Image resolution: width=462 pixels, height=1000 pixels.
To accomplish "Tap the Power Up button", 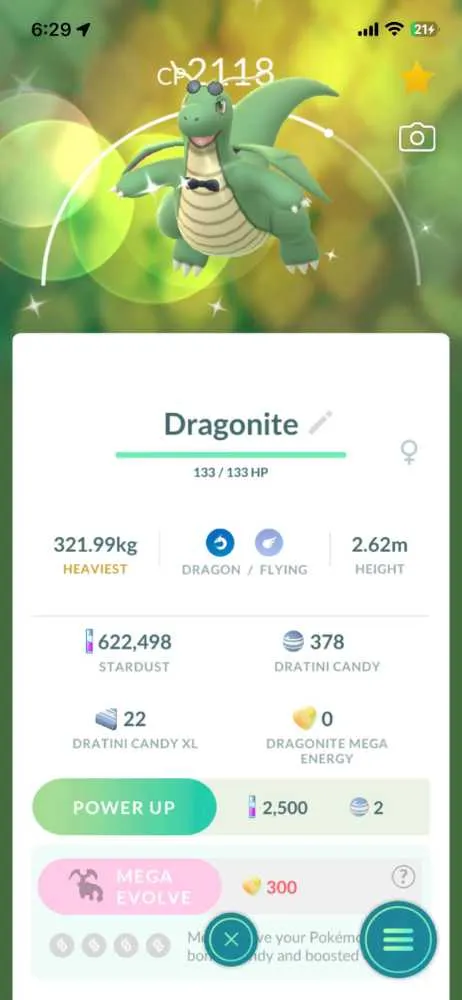I will pos(124,807).
